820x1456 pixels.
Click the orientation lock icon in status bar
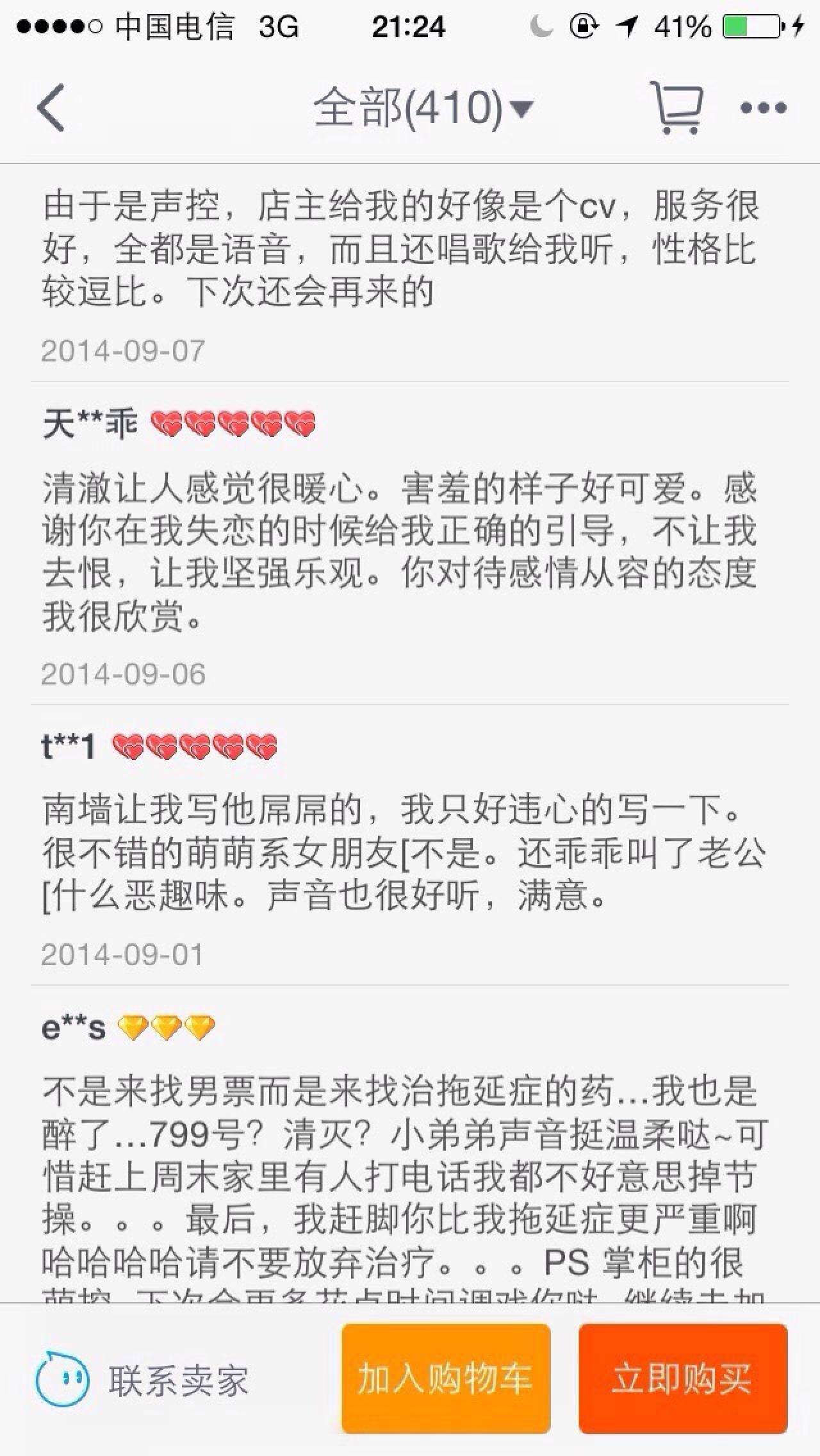pos(583,24)
